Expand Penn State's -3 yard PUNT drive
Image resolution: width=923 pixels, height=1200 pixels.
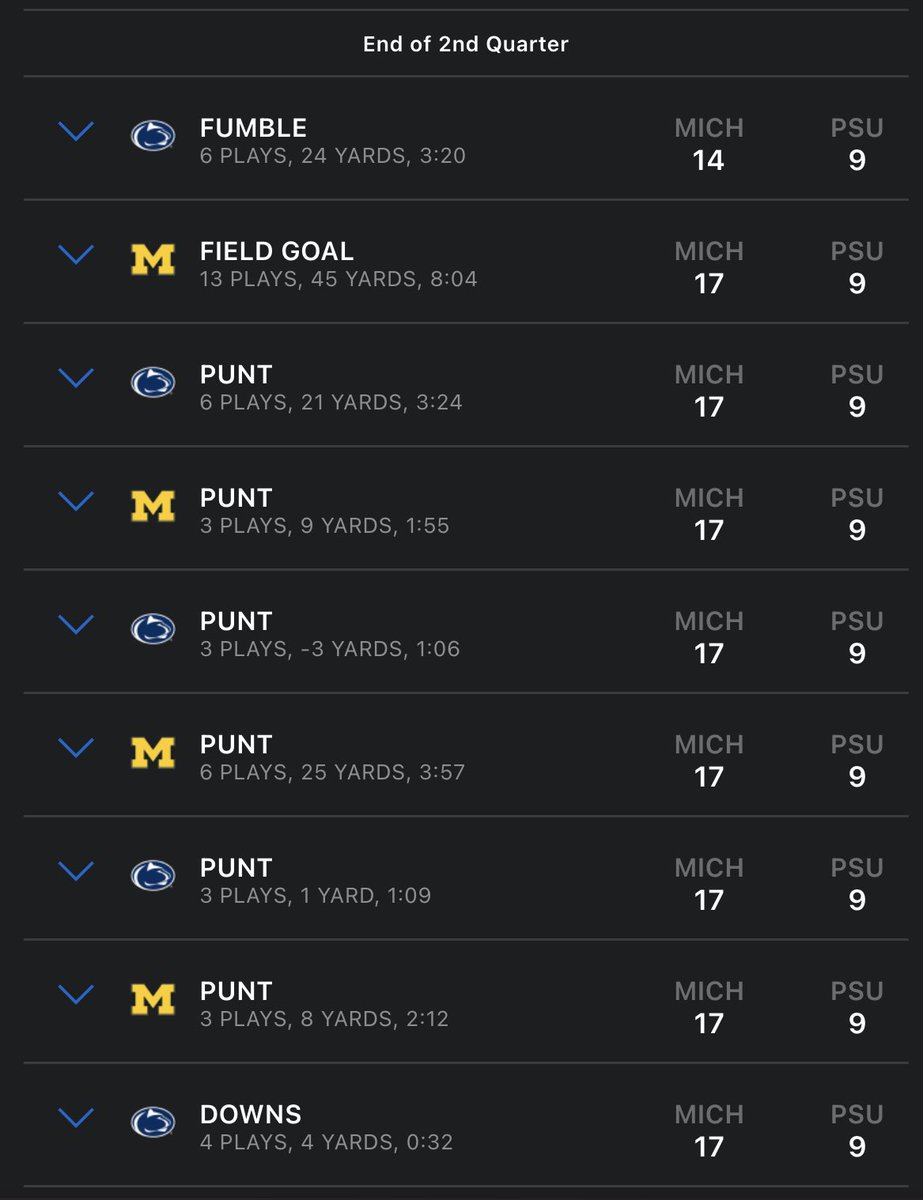click(x=76, y=625)
